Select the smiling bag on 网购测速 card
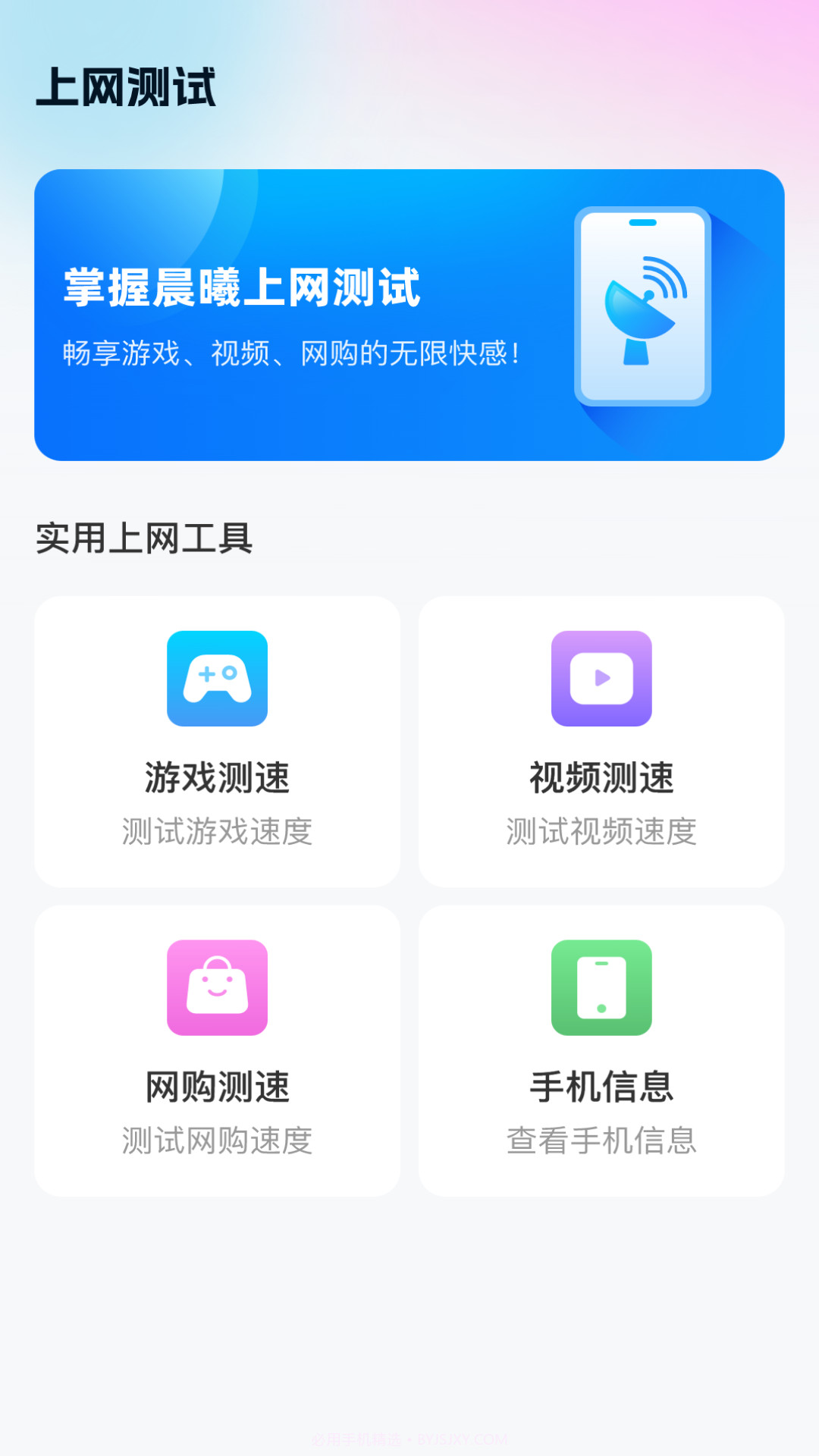Image resolution: width=819 pixels, height=1456 pixels. [x=218, y=988]
